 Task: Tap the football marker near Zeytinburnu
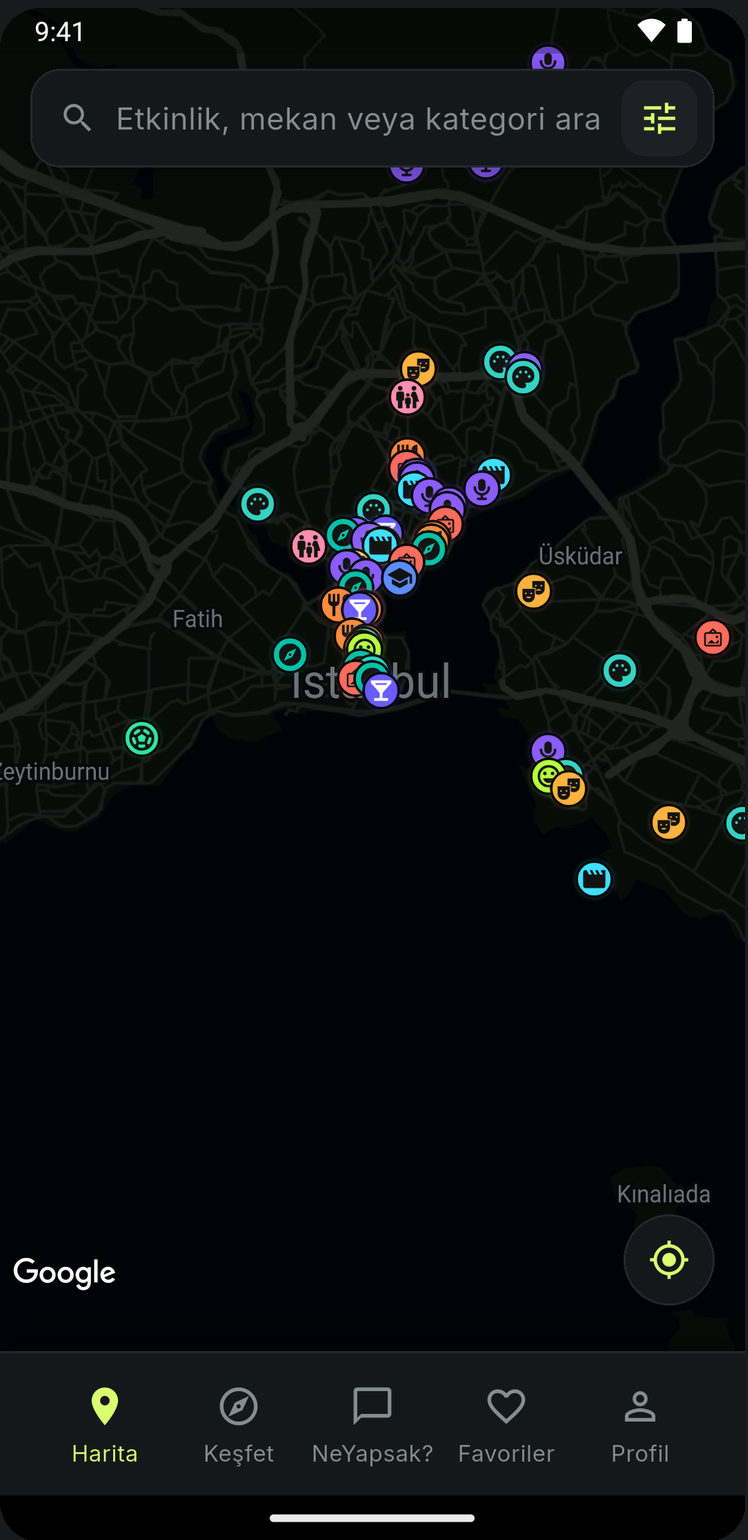point(142,738)
